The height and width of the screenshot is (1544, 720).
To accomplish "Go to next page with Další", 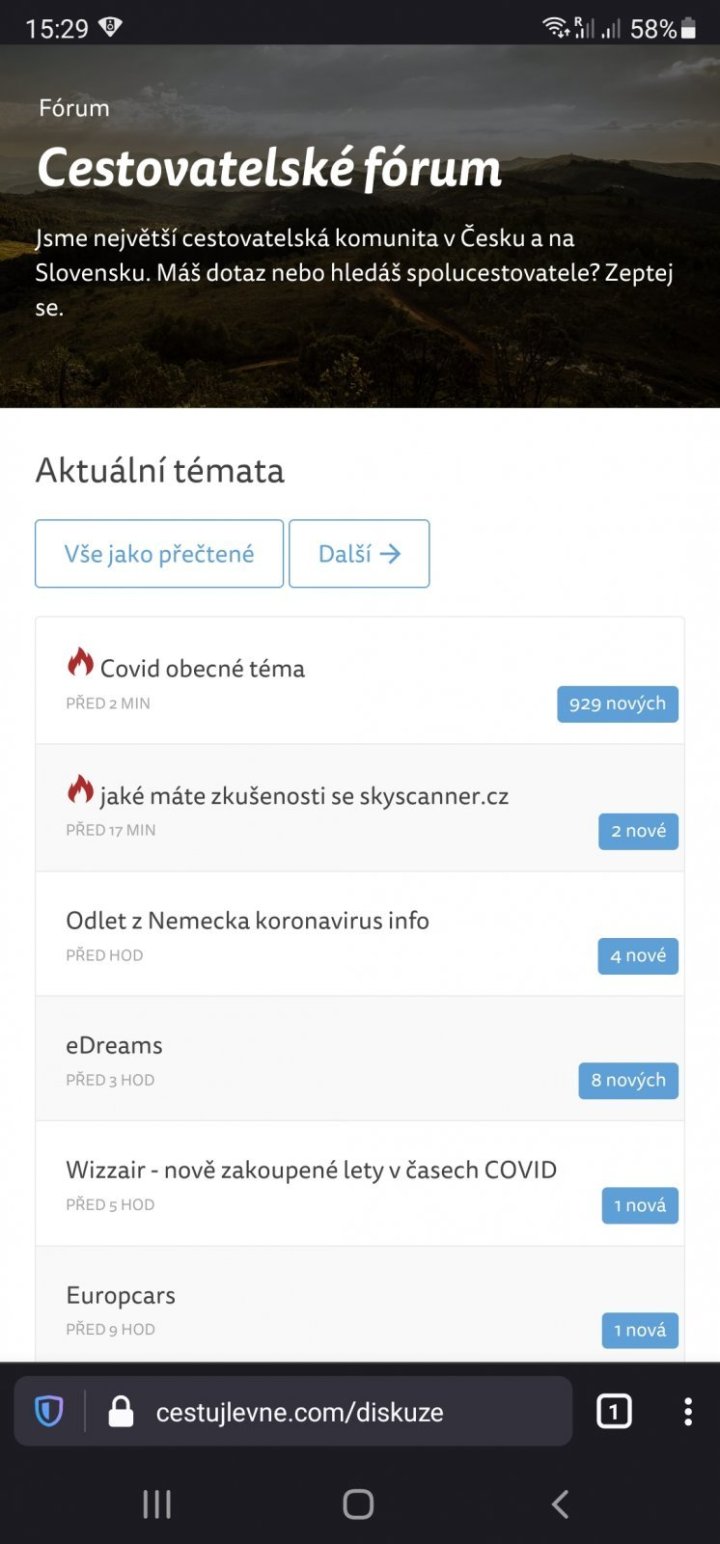I will coord(359,553).
